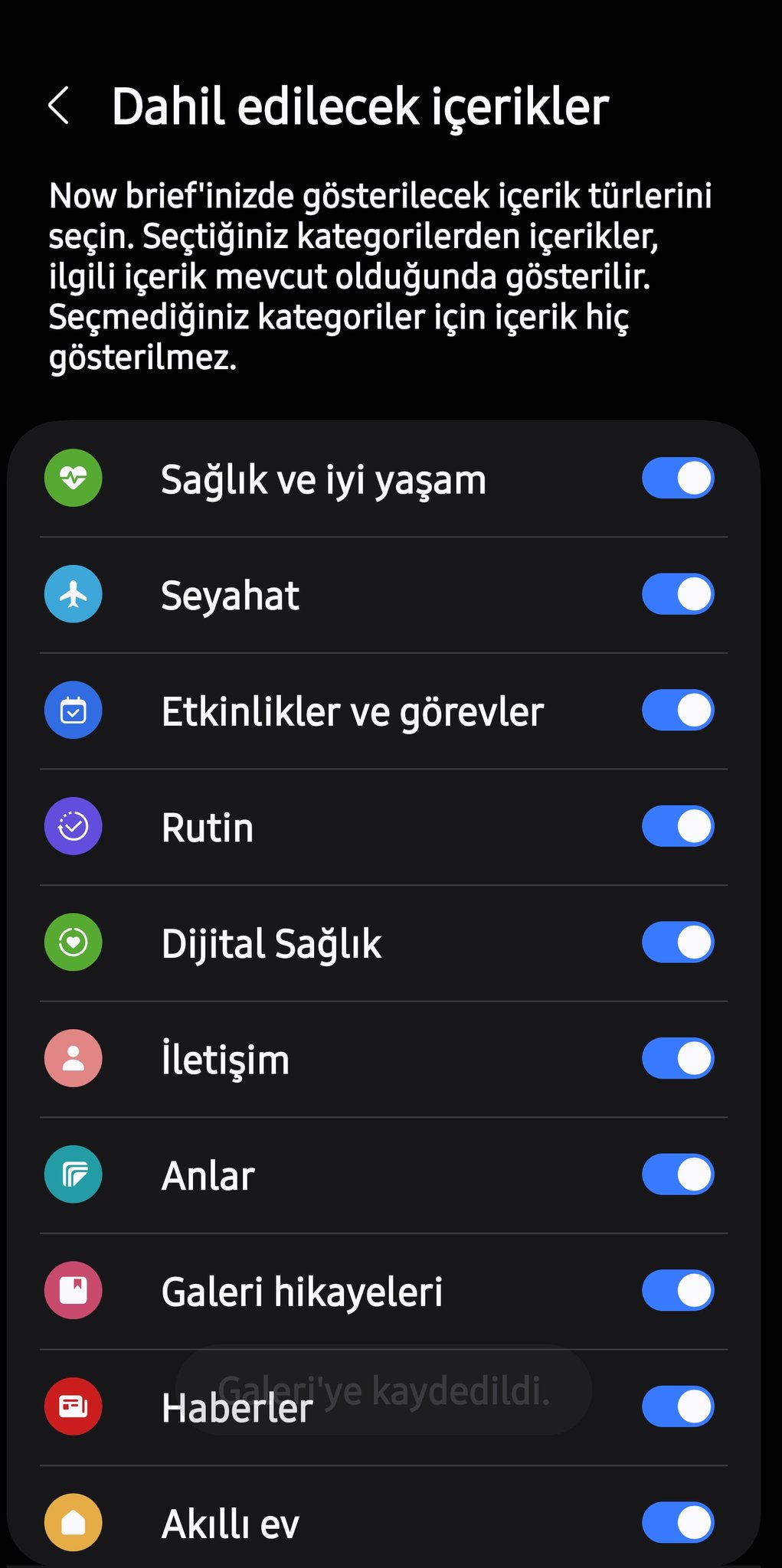
Task: Turn off the Akıllı ev switch
Action: (x=678, y=1523)
